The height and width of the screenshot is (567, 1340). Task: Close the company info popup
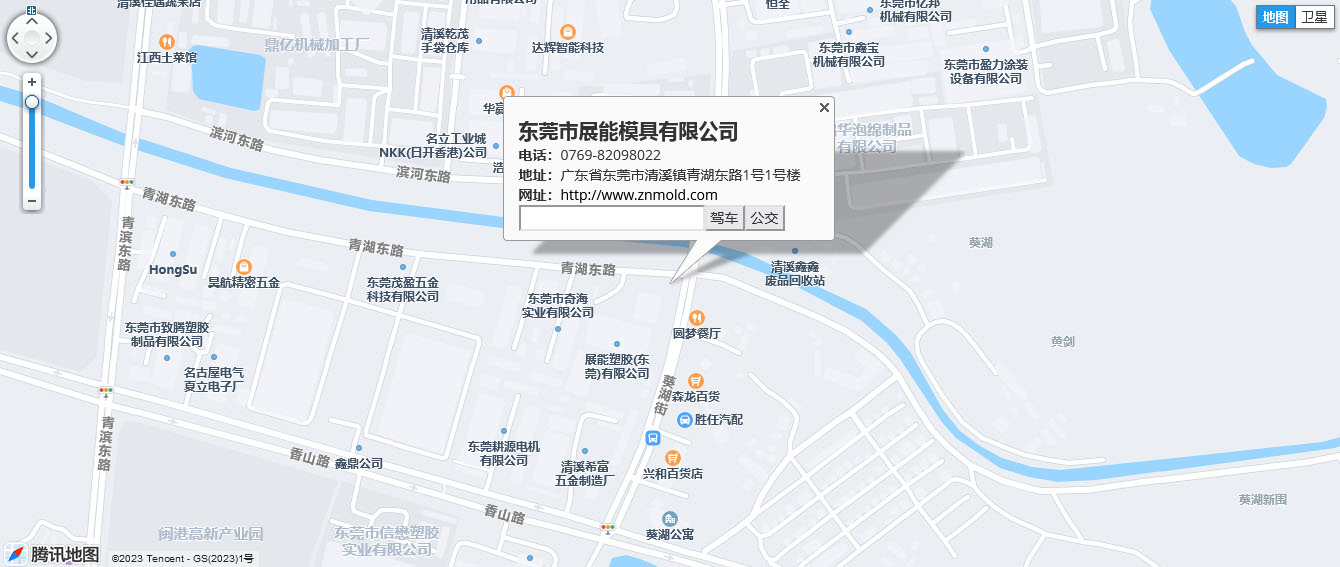824,108
